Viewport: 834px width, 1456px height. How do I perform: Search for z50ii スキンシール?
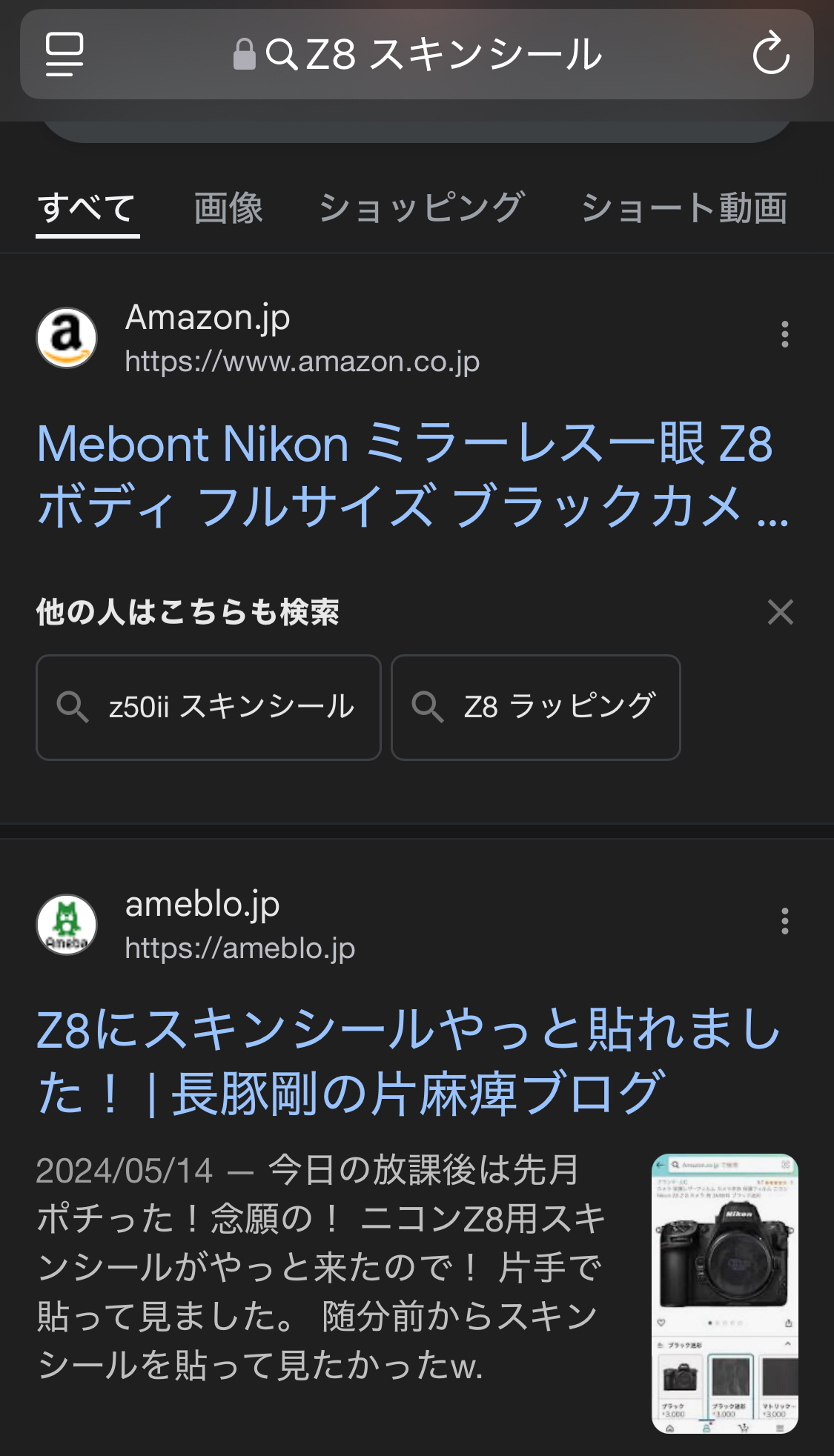[x=208, y=707]
